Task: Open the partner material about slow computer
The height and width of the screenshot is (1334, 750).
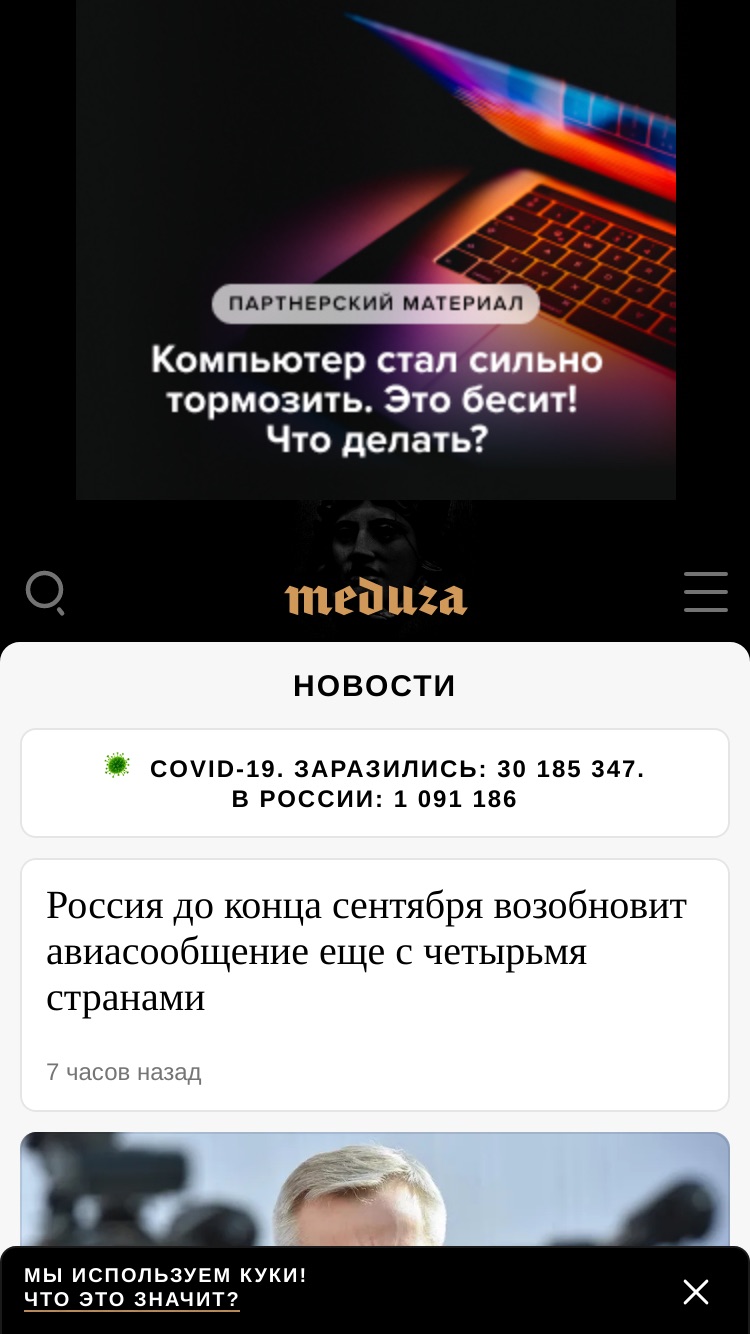Action: [376, 250]
